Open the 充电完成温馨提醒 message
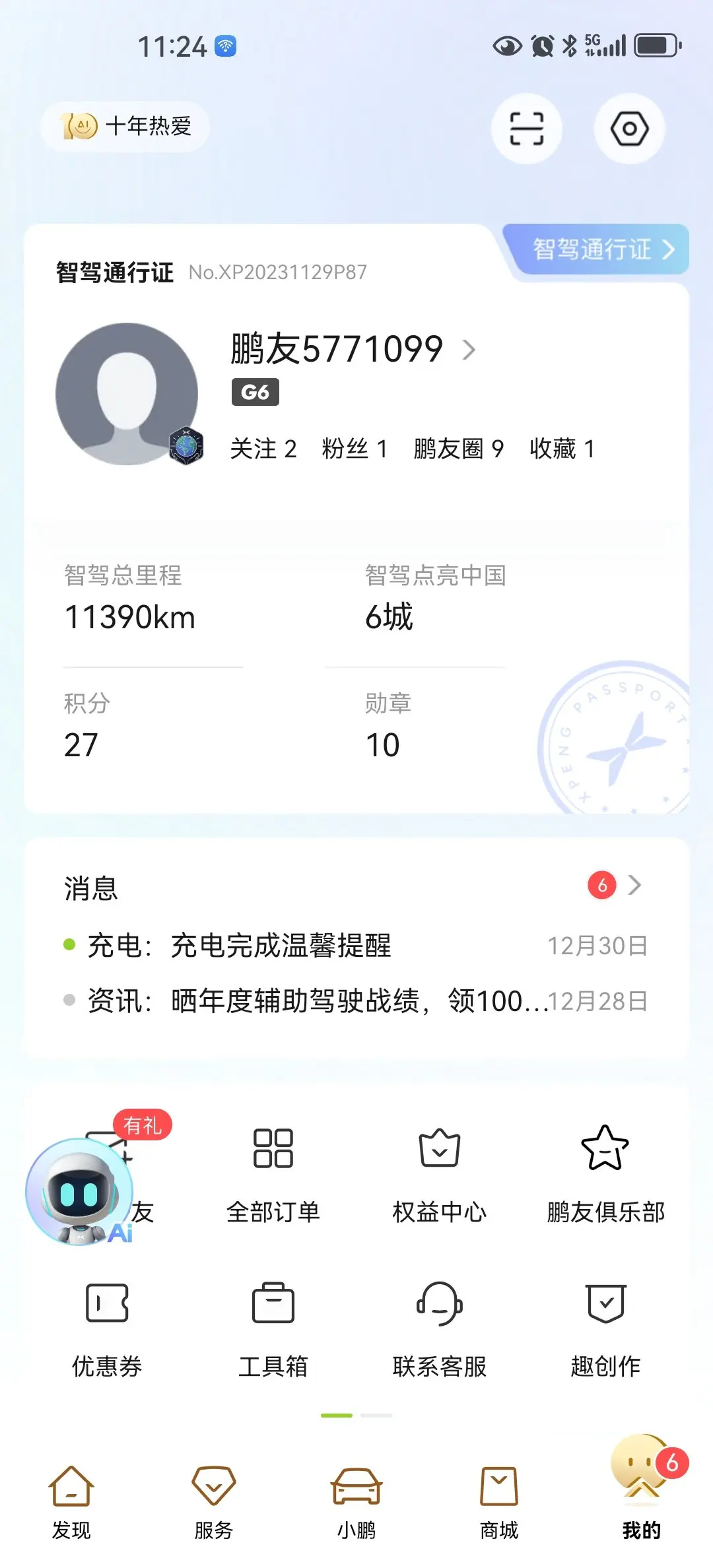This screenshot has height=1568, width=713. [x=281, y=946]
